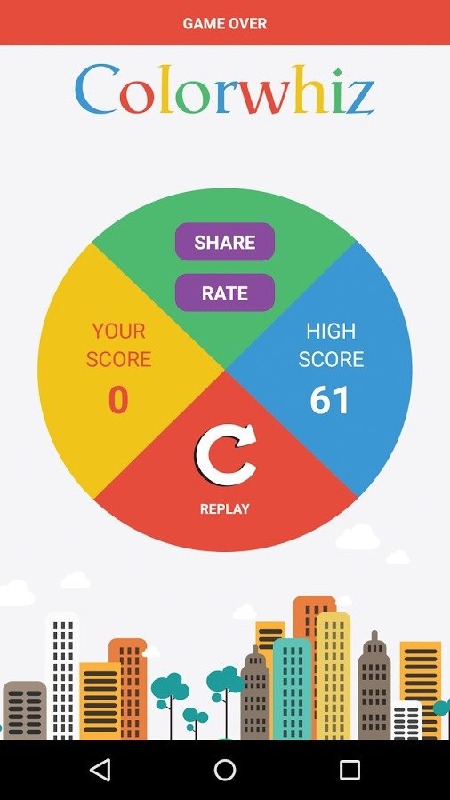Tap the purple SHARE button
This screenshot has width=450, height=800.
(x=225, y=241)
